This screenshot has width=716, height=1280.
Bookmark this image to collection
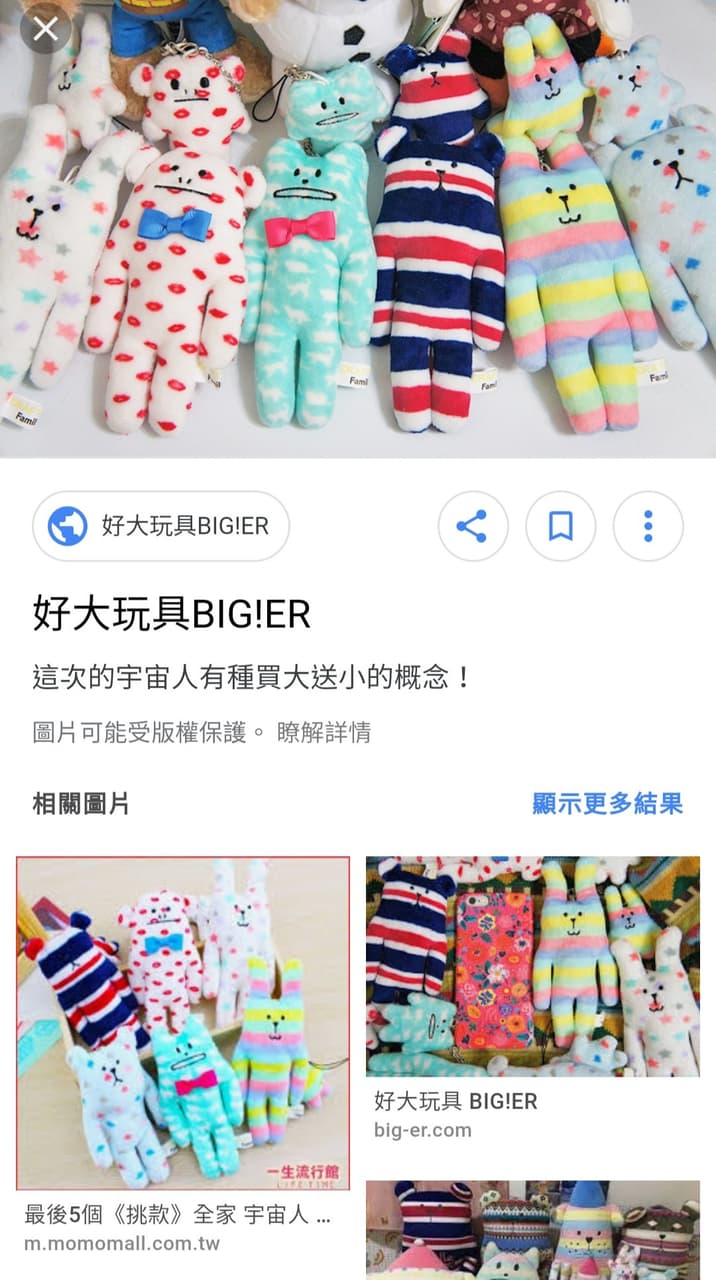(560, 526)
